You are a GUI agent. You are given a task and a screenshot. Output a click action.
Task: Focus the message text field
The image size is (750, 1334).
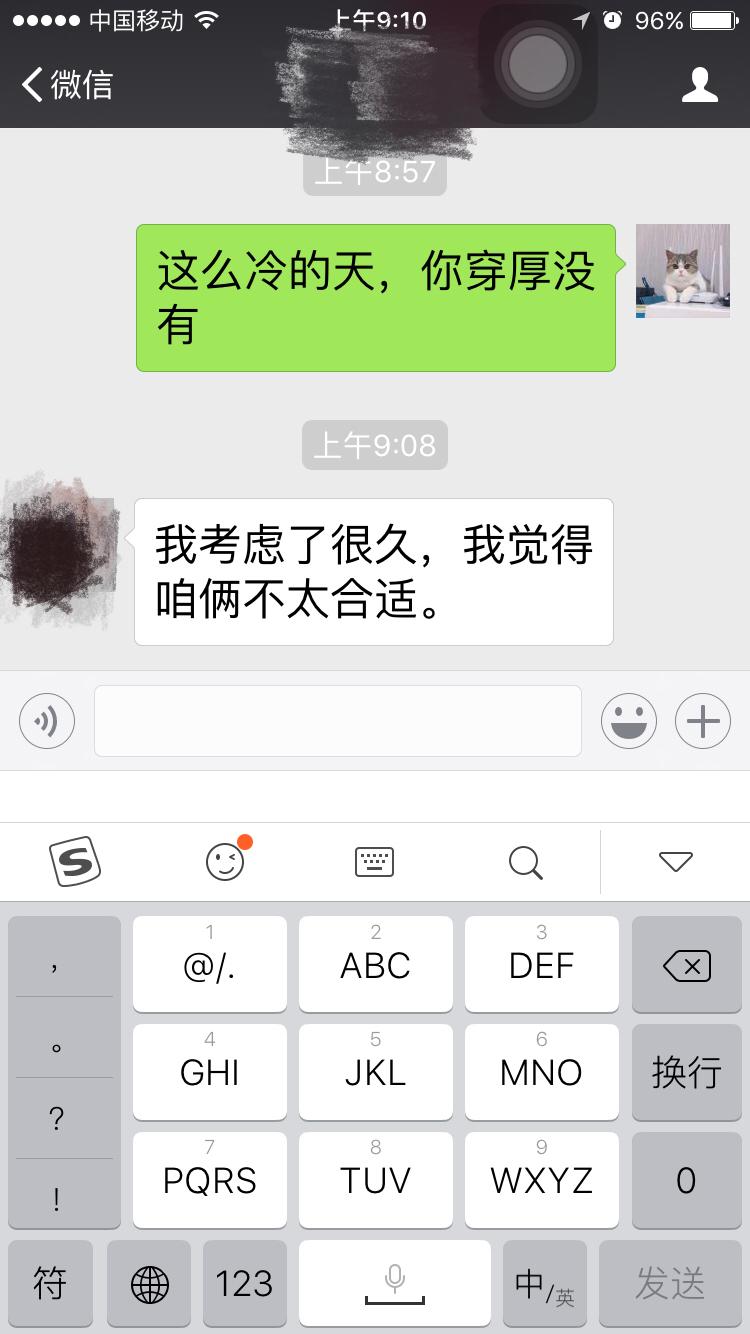tap(338, 720)
